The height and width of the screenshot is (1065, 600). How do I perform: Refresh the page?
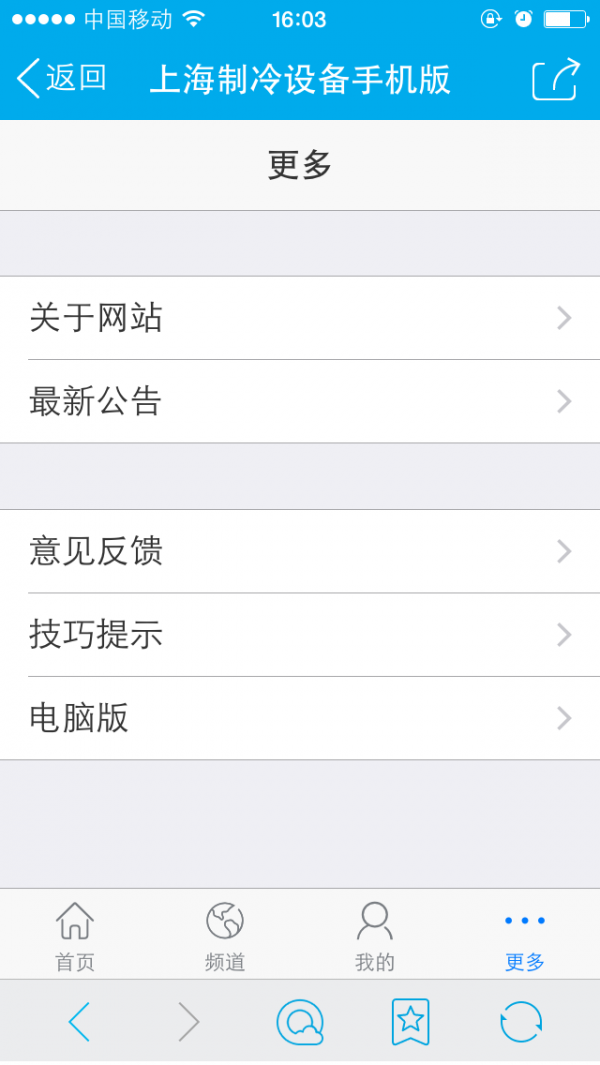(521, 1022)
